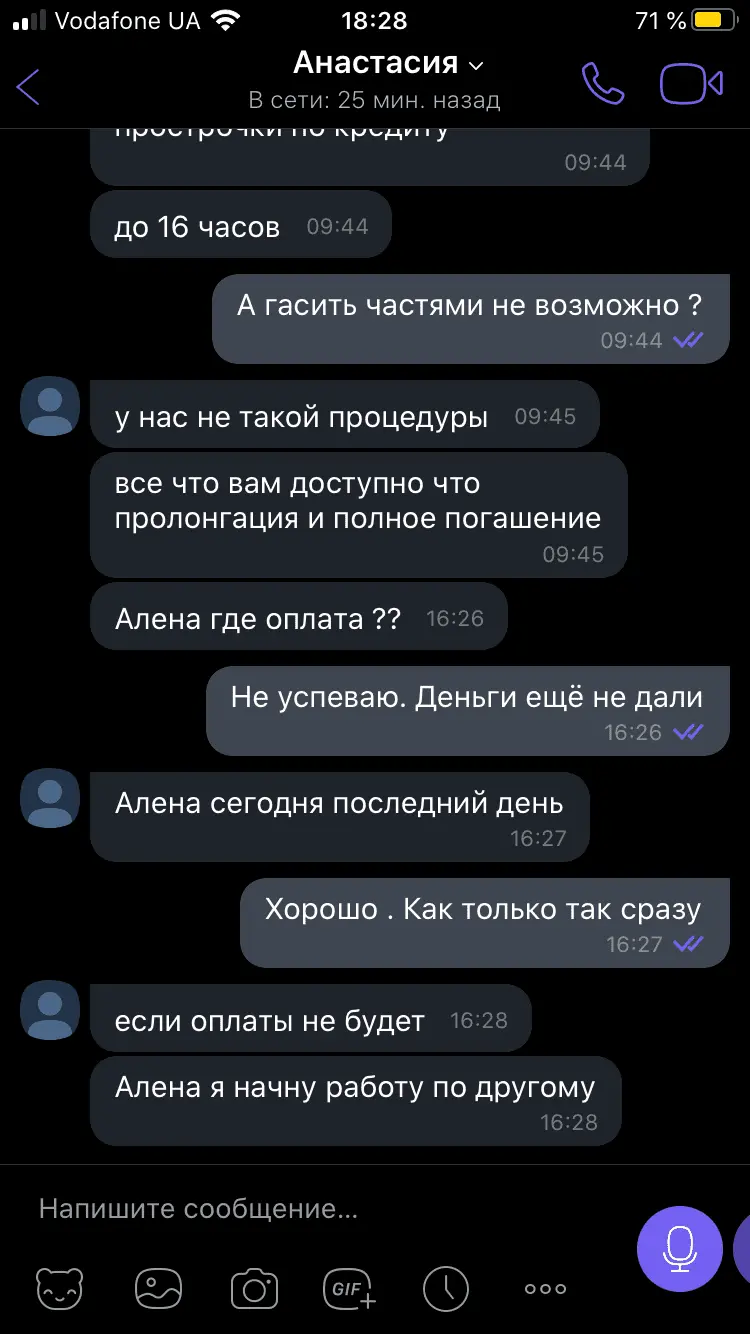This screenshot has height=1334, width=750.
Task: Go back to the chat list
Action: tap(29, 87)
